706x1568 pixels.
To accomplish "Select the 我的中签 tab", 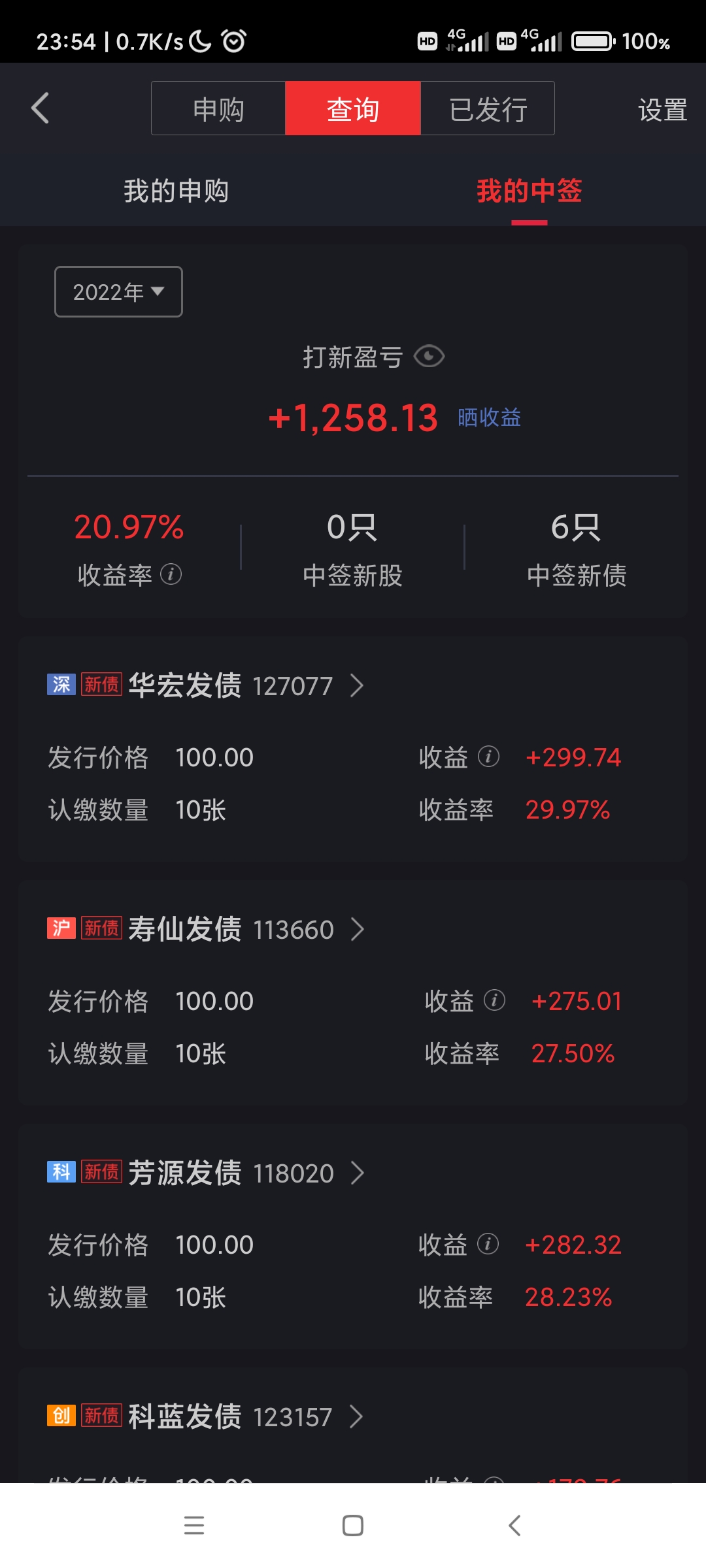I will [529, 191].
